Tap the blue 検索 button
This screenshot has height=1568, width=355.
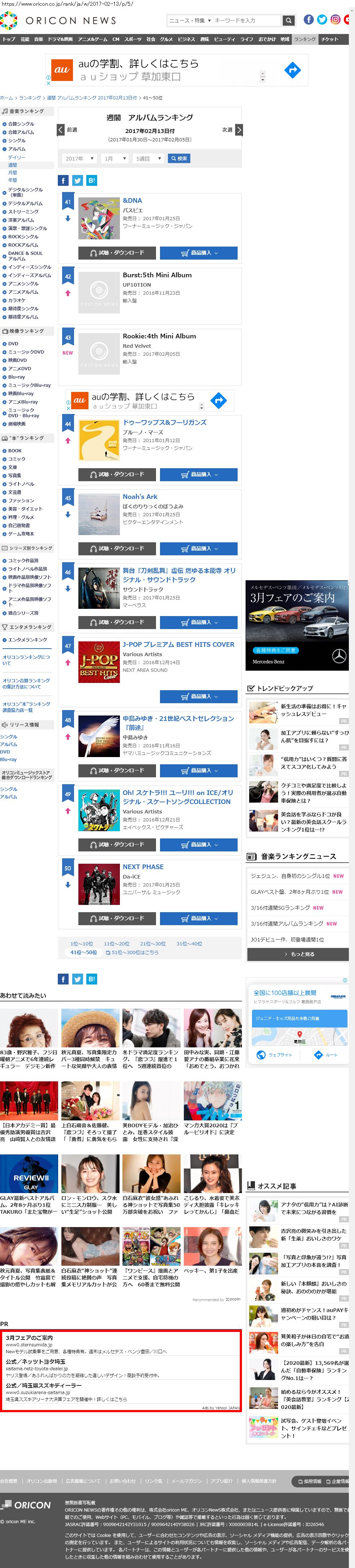179,158
